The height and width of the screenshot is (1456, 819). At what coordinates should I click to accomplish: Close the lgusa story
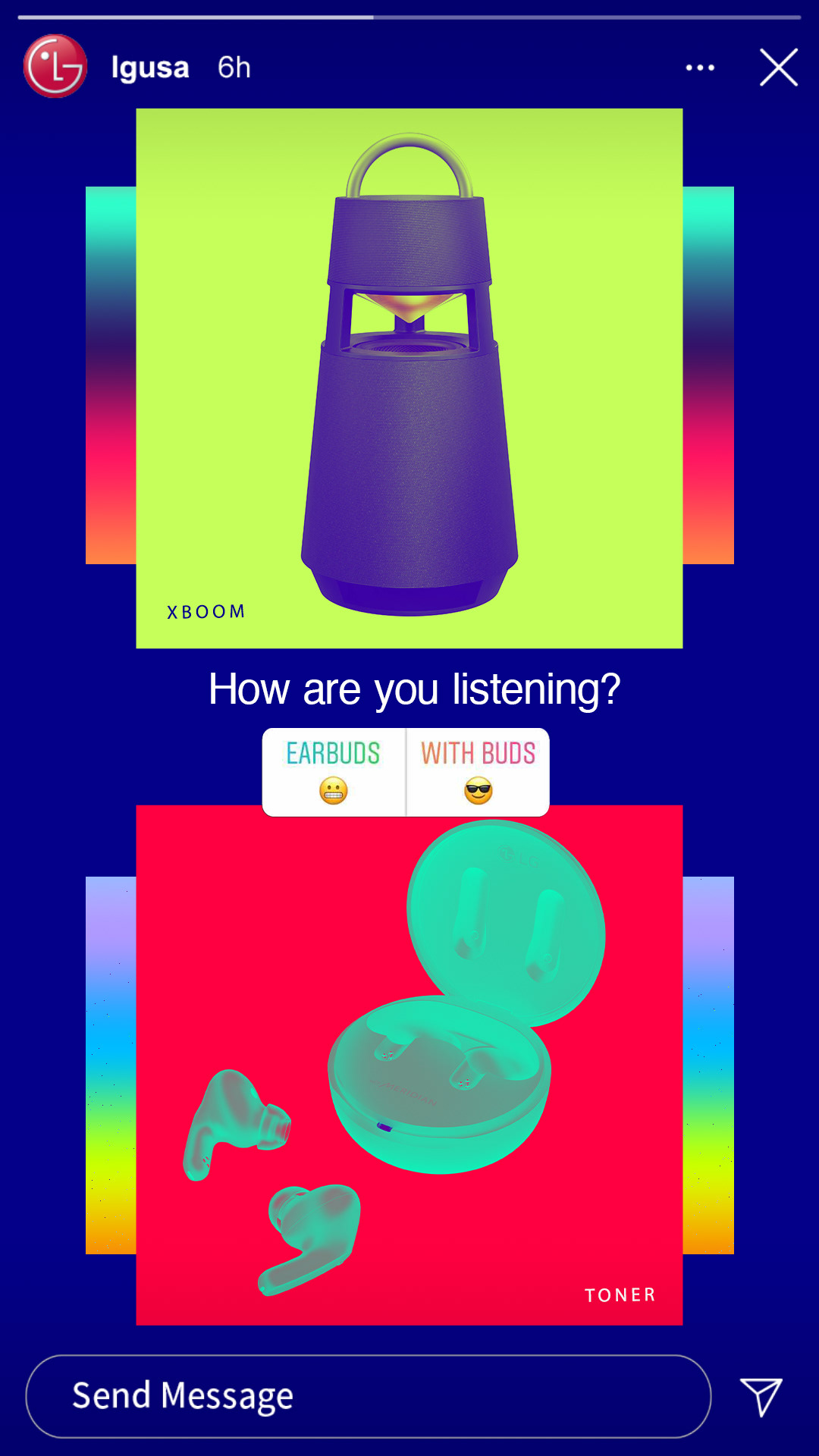(779, 67)
